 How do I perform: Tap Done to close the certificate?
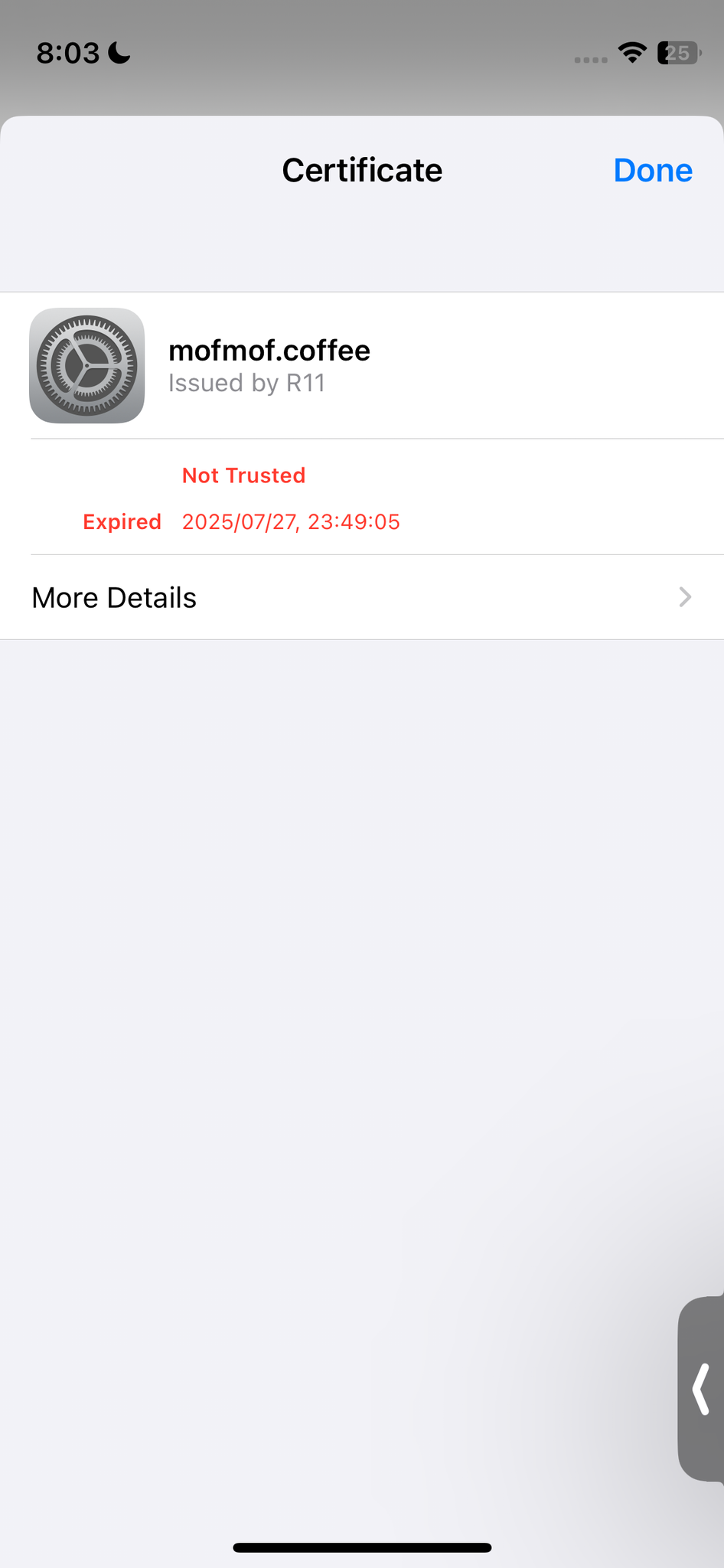(x=652, y=170)
